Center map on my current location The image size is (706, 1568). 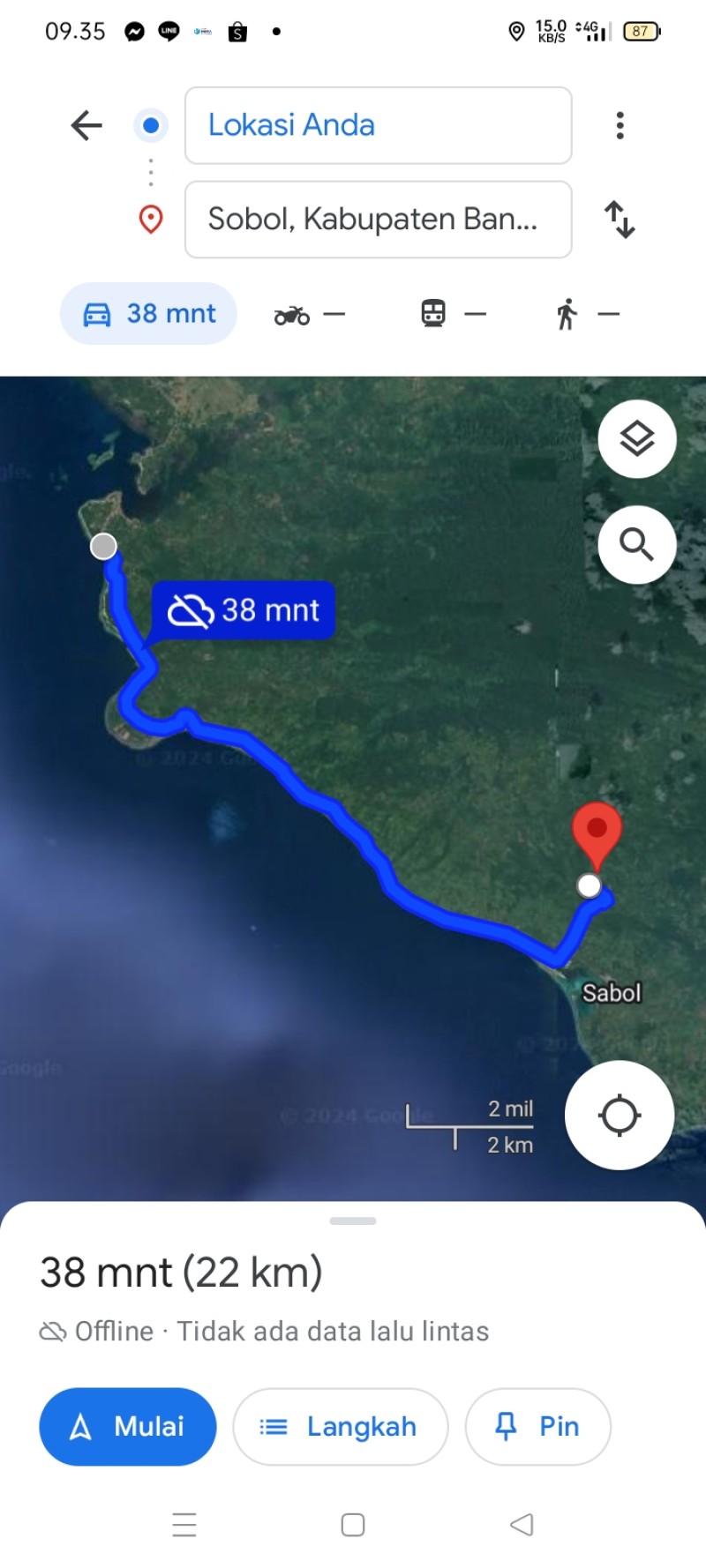[x=620, y=1116]
